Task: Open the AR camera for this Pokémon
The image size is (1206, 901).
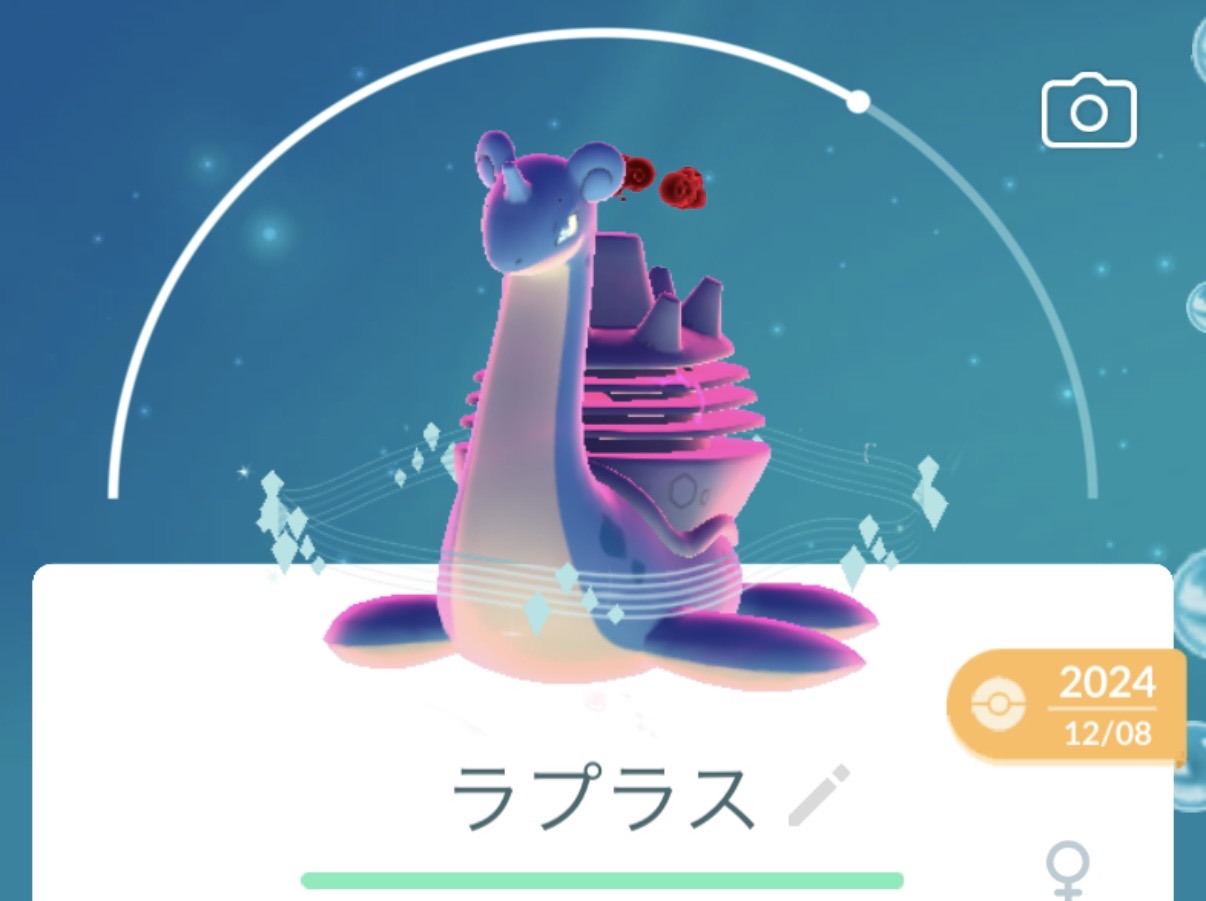Action: click(x=1088, y=111)
